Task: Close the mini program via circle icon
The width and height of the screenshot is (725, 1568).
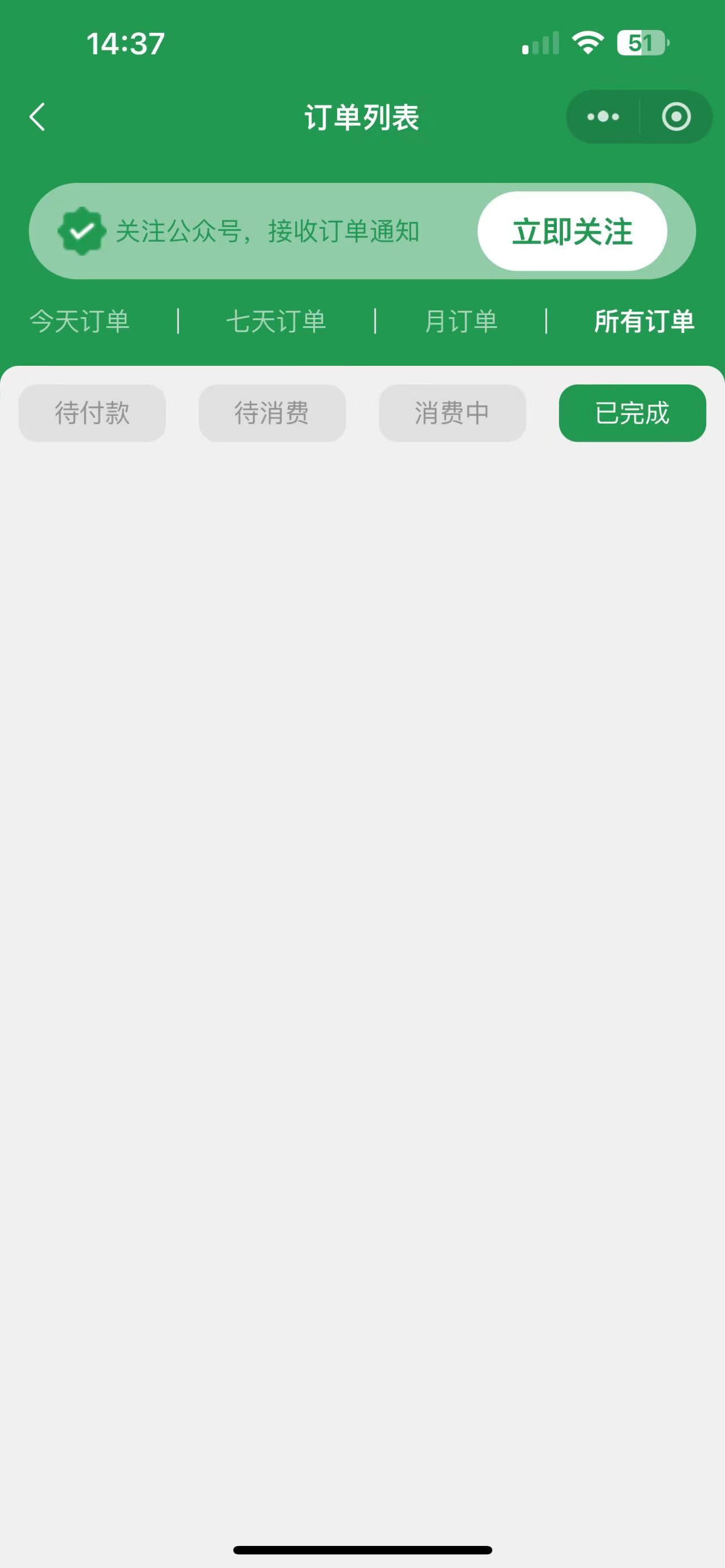Action: click(676, 117)
